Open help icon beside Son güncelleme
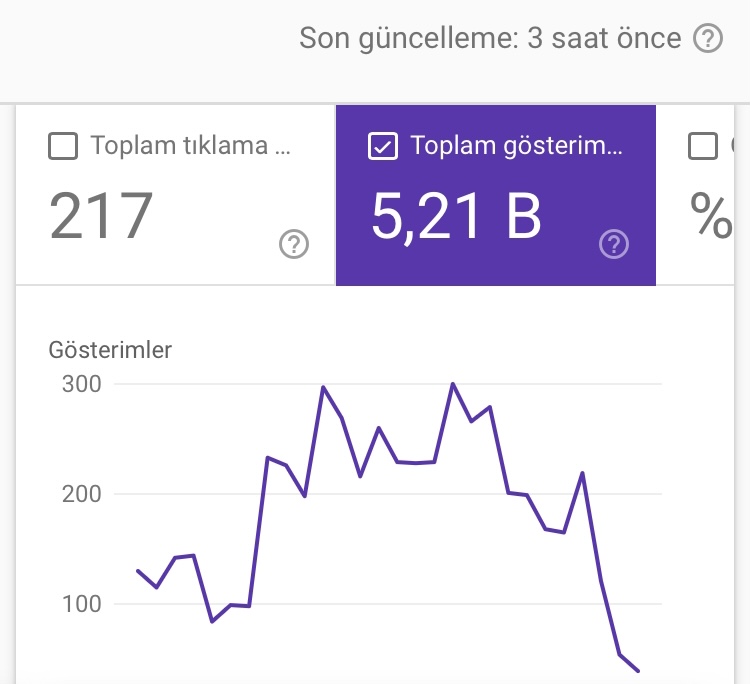The width and height of the screenshot is (750, 684). pyautogui.click(x=708, y=38)
